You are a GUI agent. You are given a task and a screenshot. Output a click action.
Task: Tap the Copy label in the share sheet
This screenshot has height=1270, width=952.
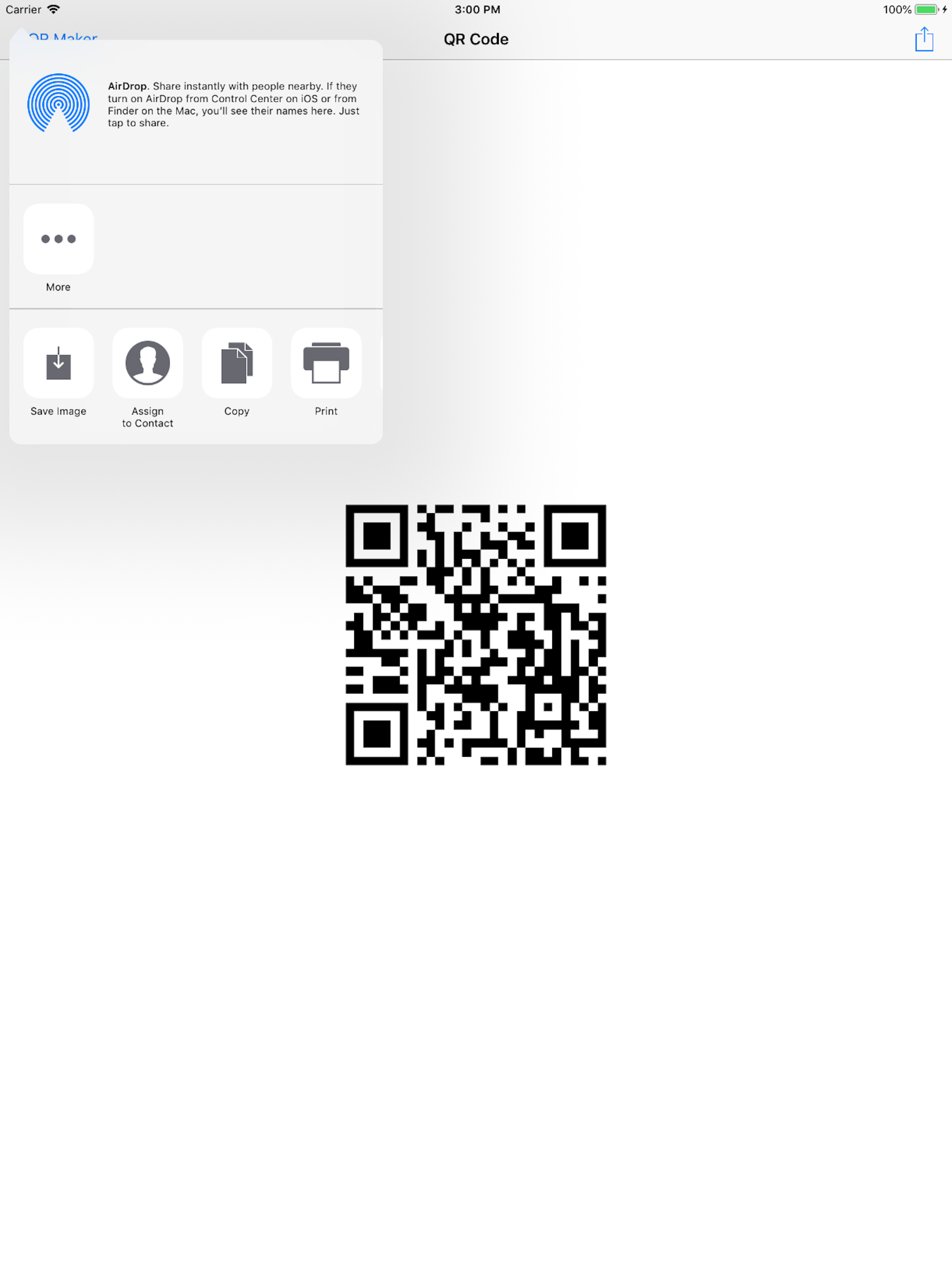(x=237, y=411)
